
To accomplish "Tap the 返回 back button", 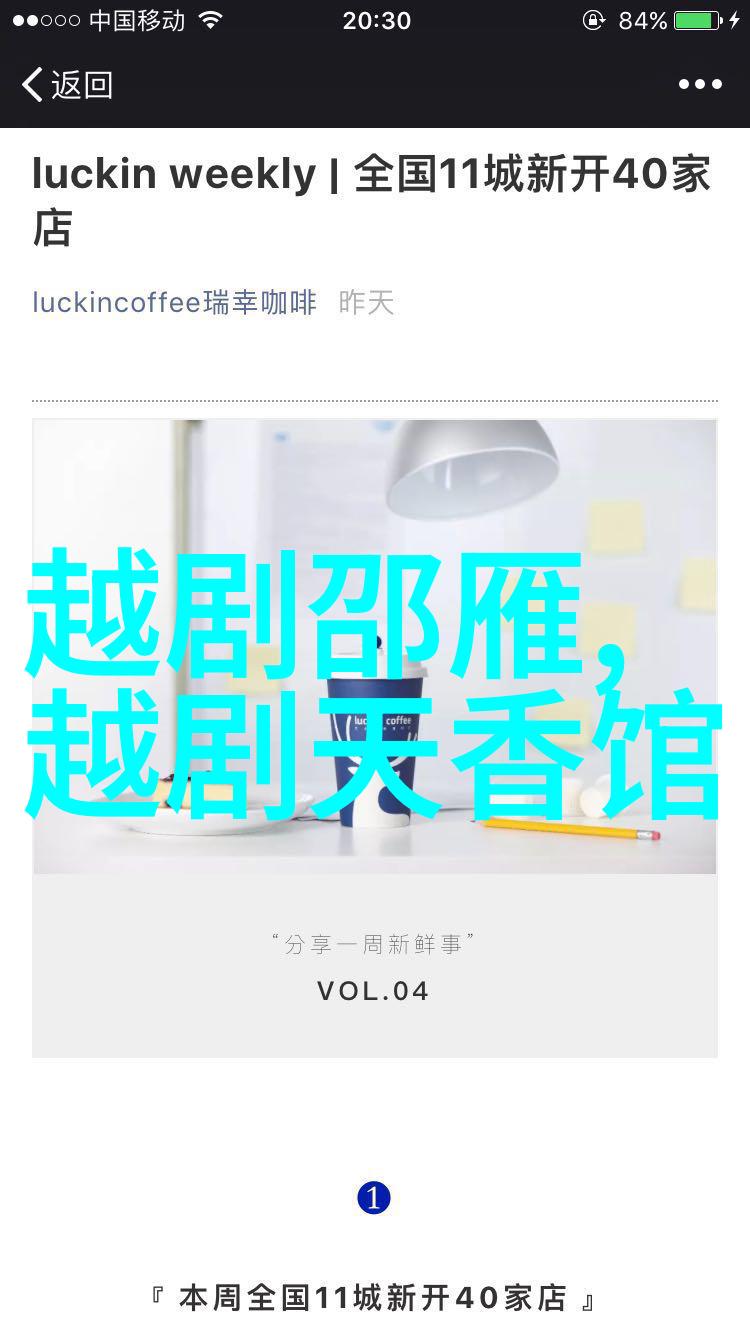I will pyautogui.click(x=67, y=85).
